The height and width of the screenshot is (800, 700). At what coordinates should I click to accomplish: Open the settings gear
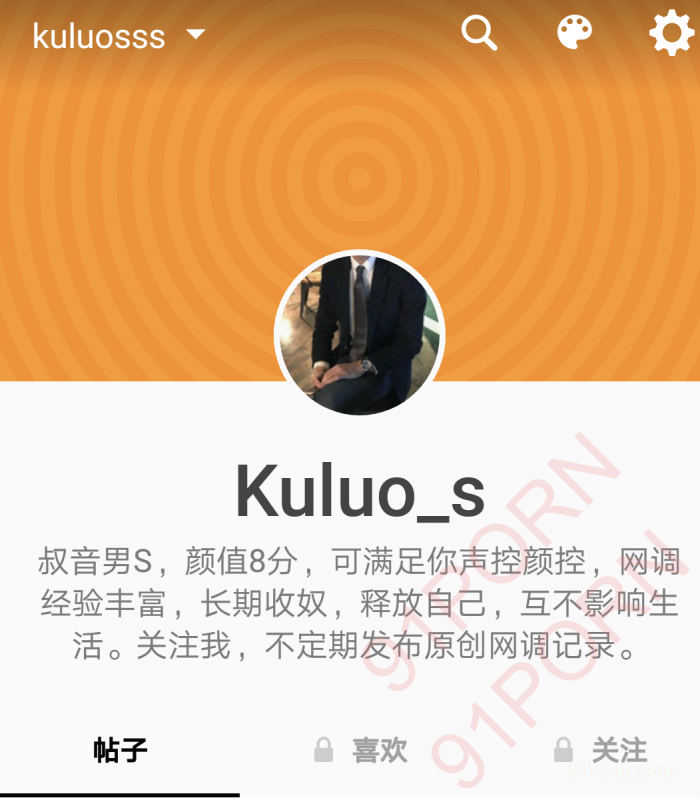671,34
